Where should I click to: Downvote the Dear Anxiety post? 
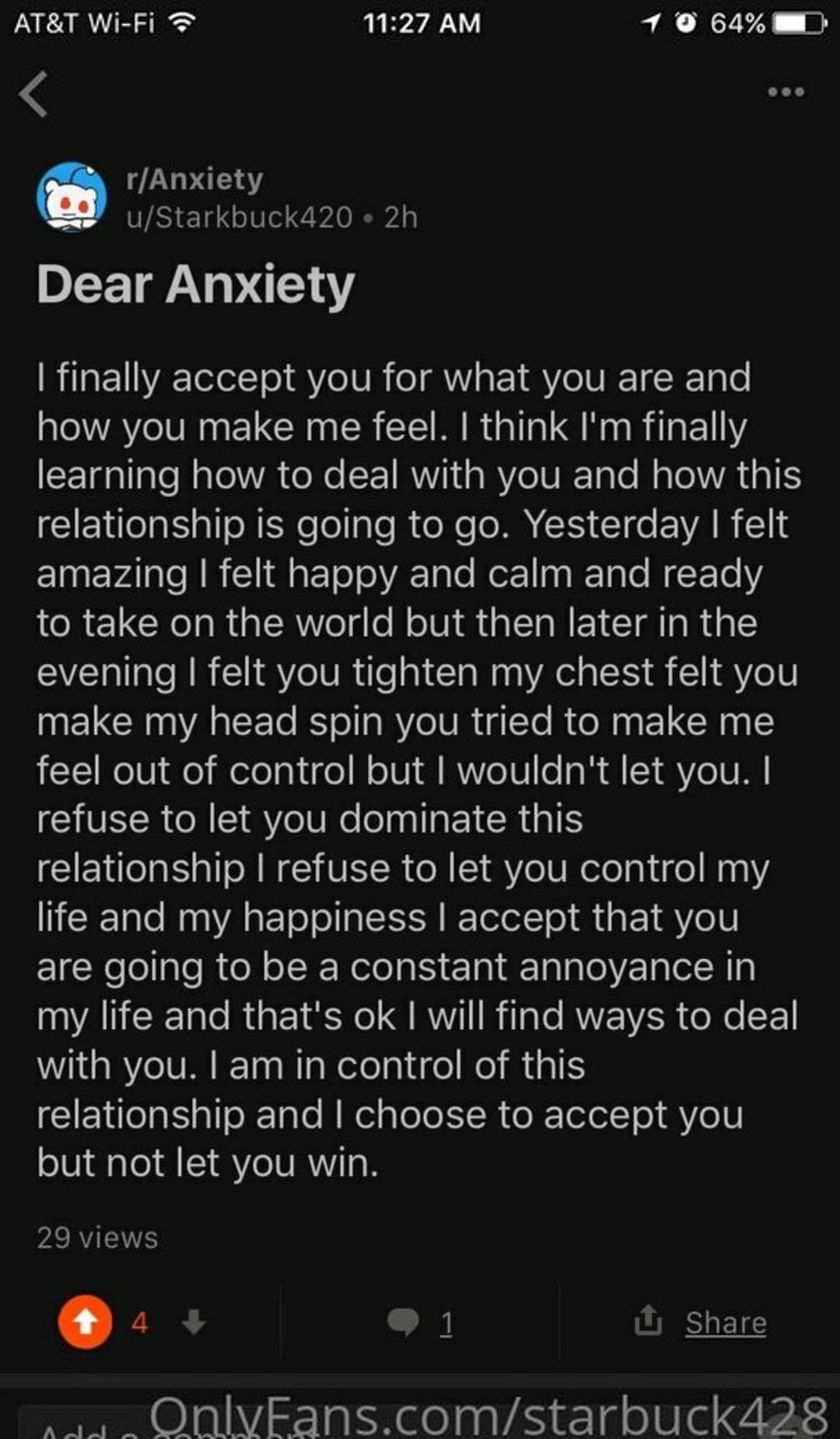pyautogui.click(x=194, y=1322)
